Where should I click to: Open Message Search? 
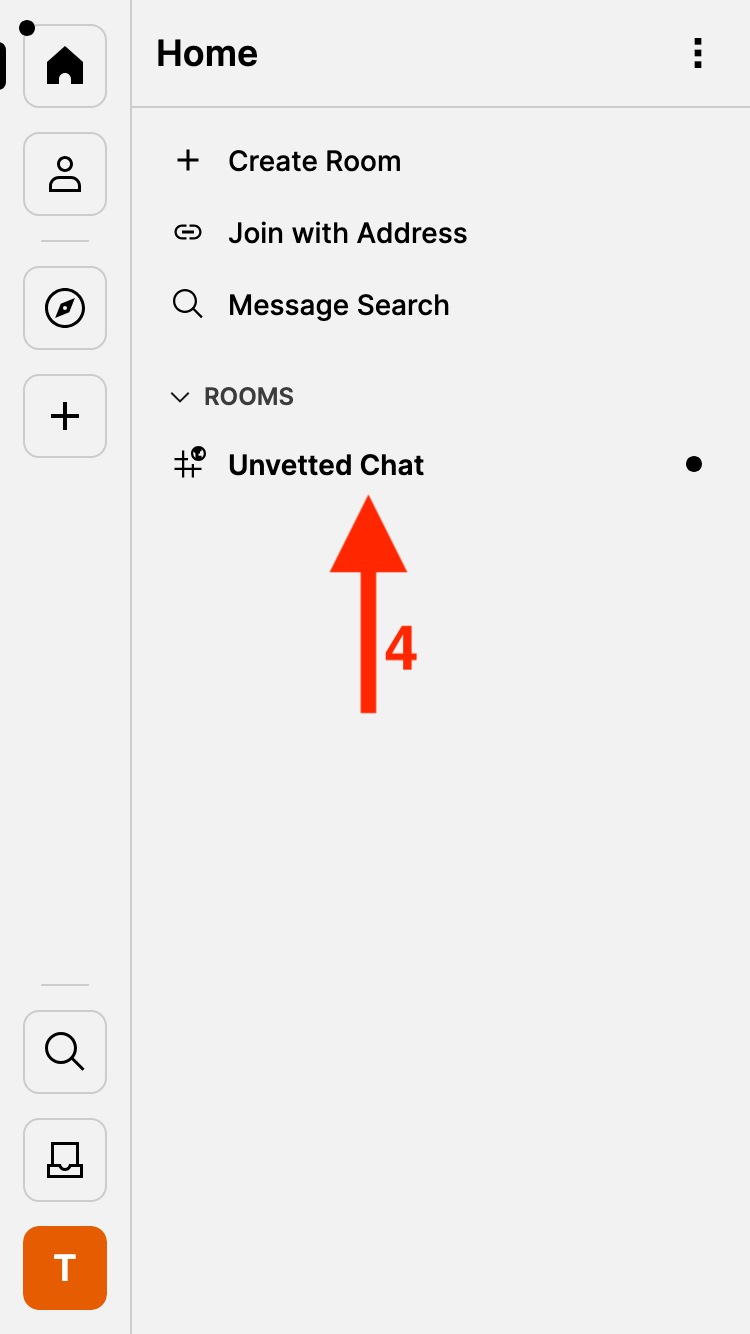point(338,305)
